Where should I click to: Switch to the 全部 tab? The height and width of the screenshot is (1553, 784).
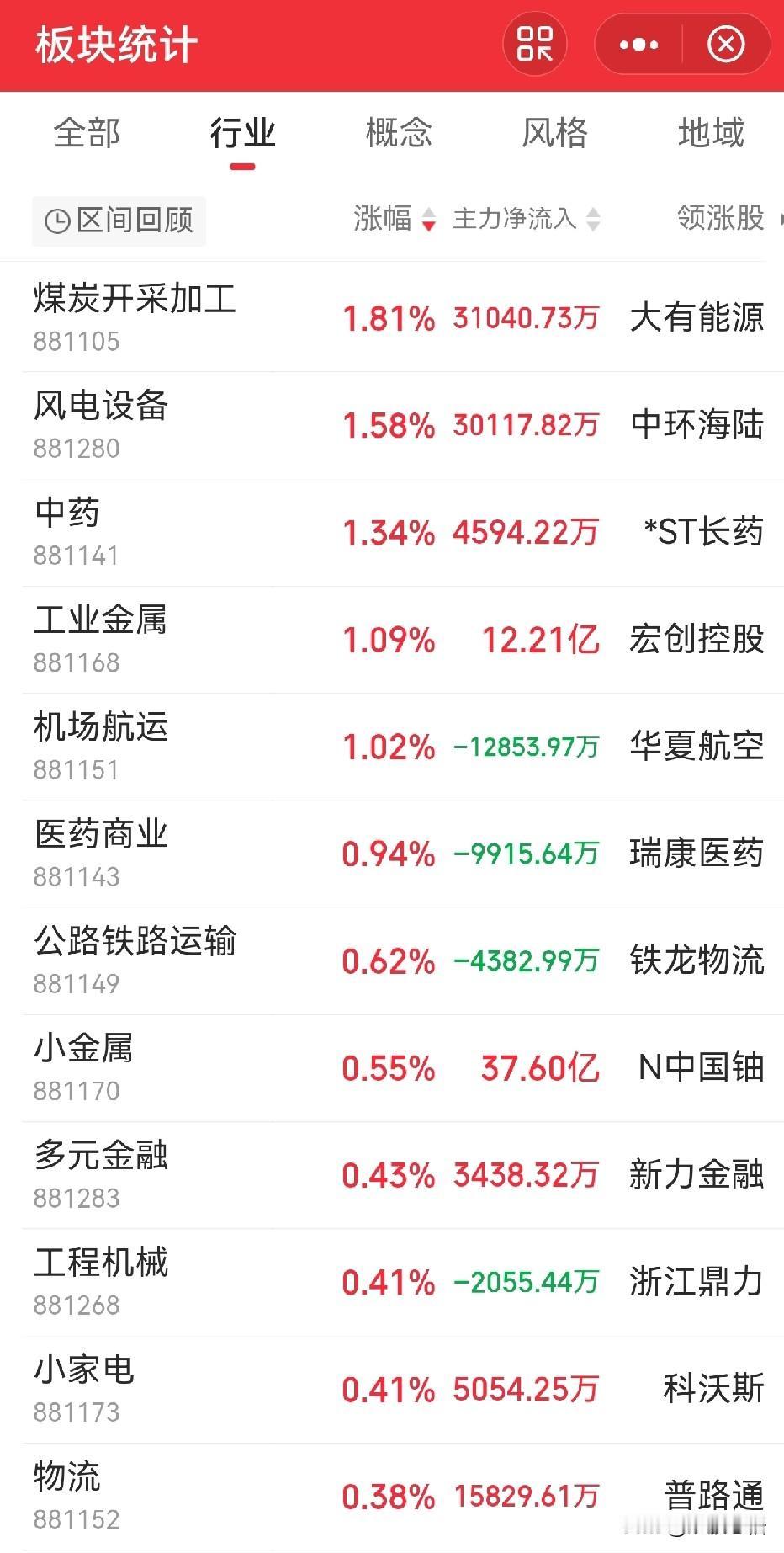tap(87, 133)
